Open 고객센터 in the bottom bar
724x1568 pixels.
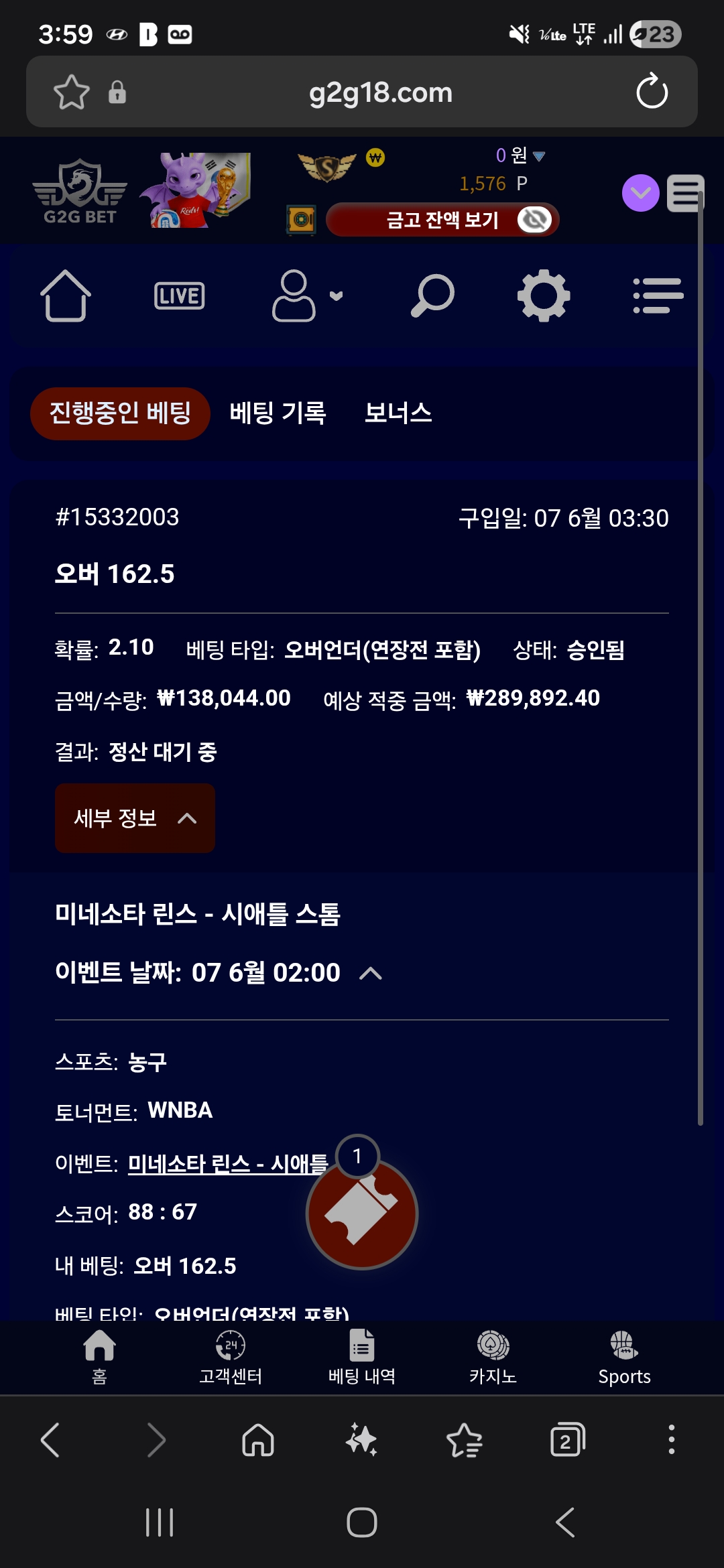pos(231,1358)
